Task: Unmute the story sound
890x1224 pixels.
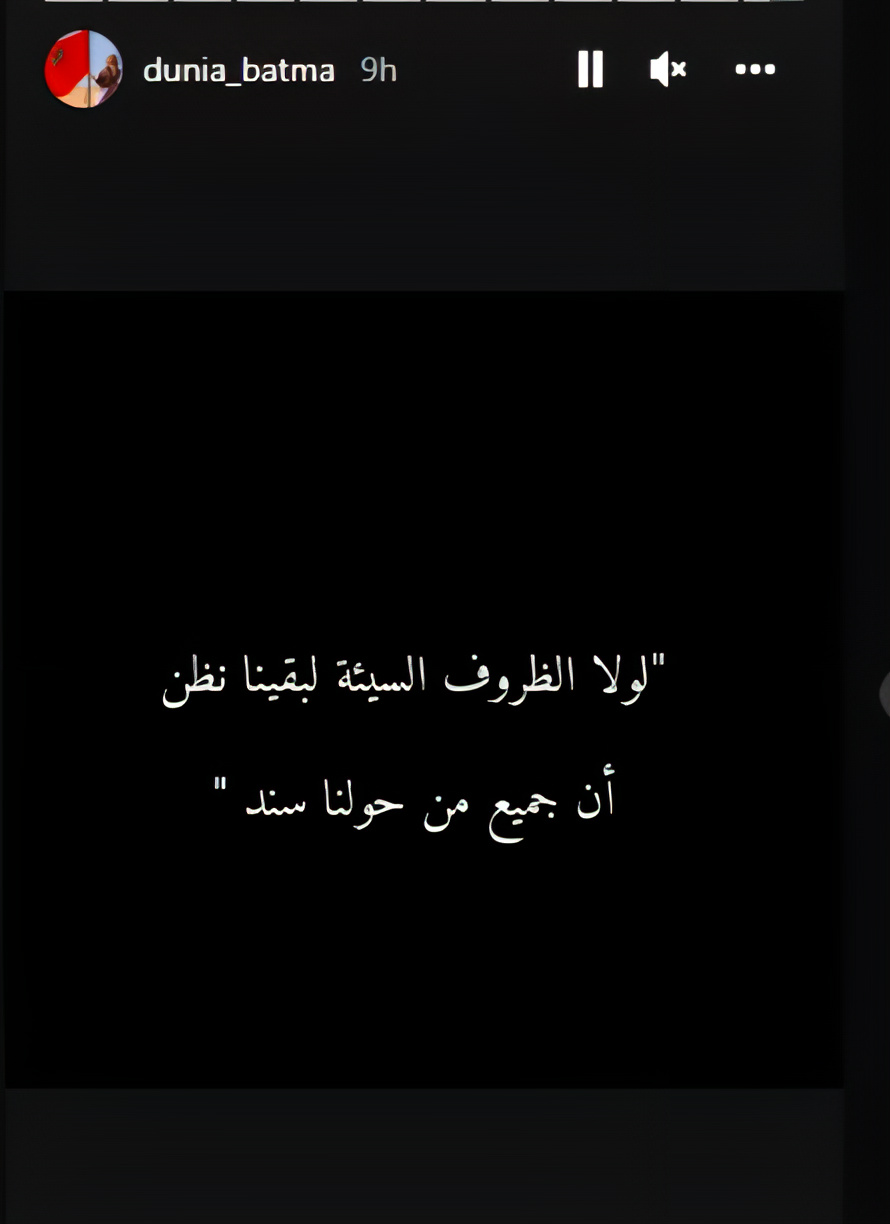Action: [667, 69]
